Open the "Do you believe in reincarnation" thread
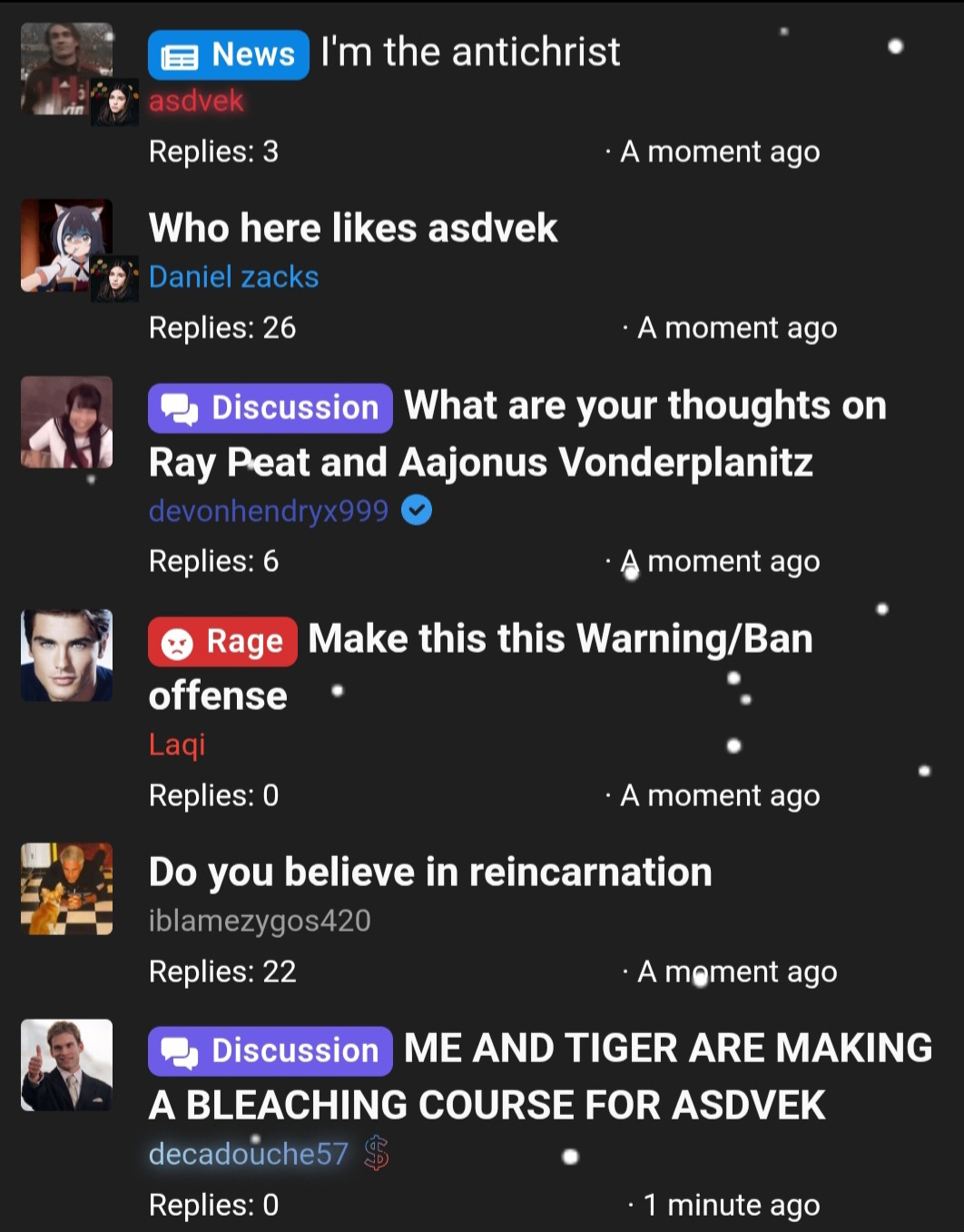 429,872
